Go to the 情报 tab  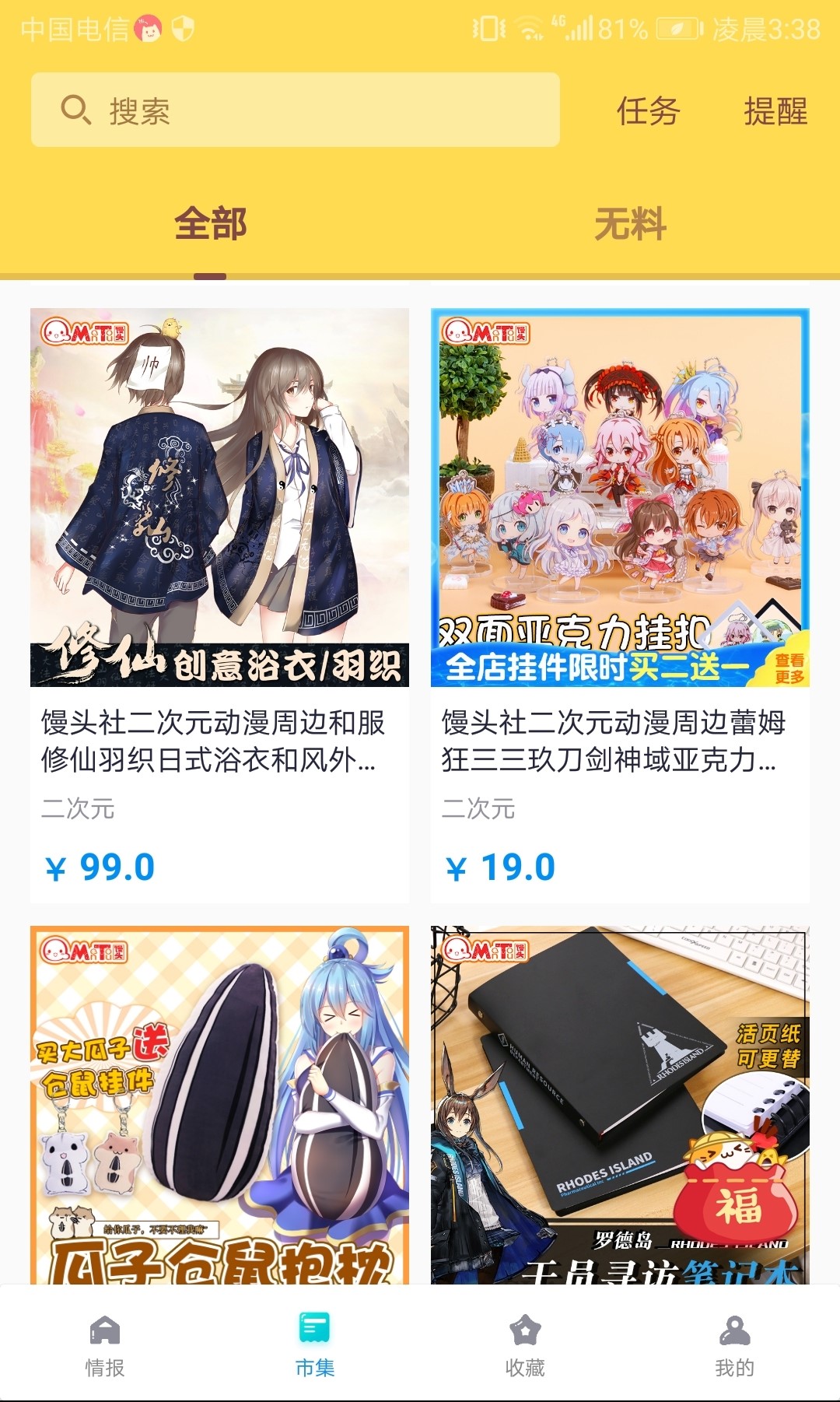point(105,1345)
